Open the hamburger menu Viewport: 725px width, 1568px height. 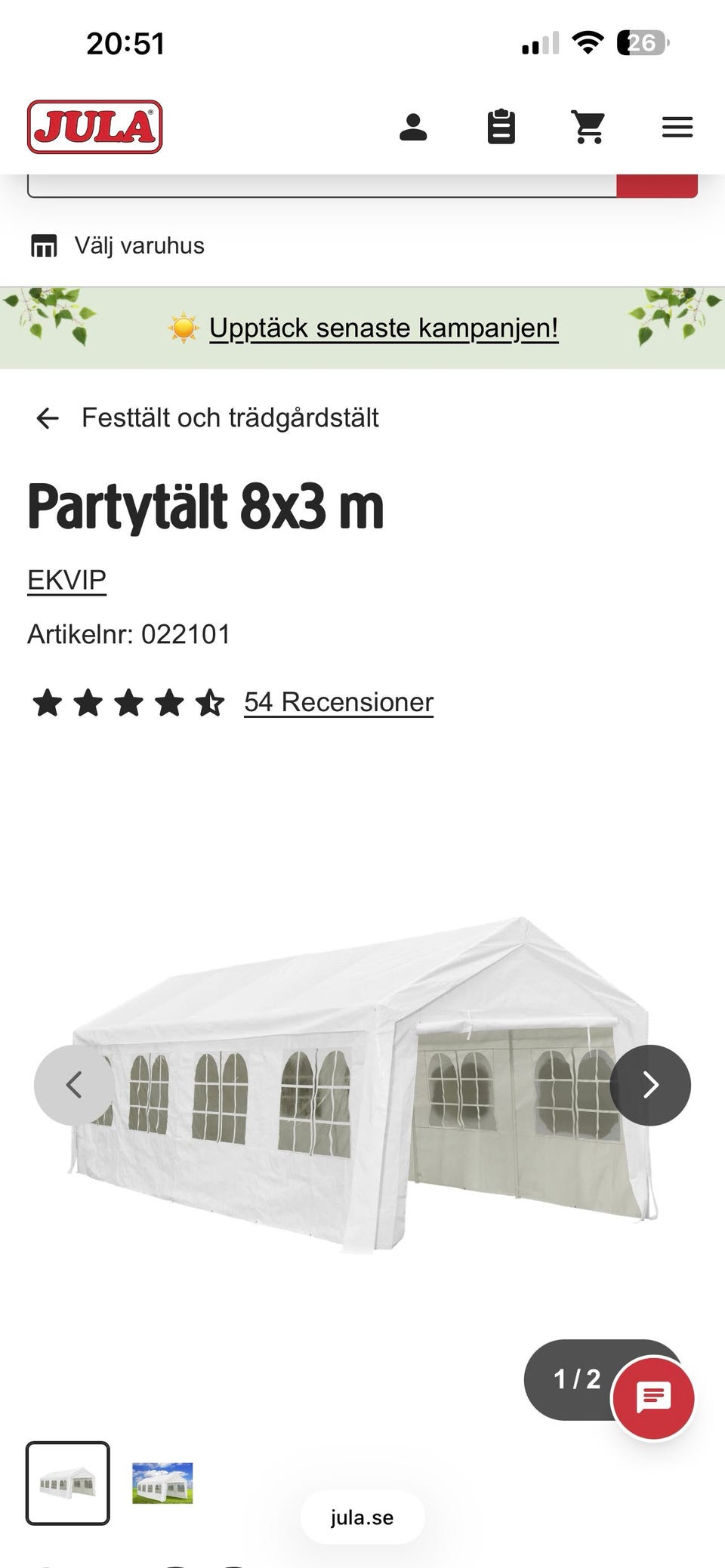pyautogui.click(x=677, y=127)
